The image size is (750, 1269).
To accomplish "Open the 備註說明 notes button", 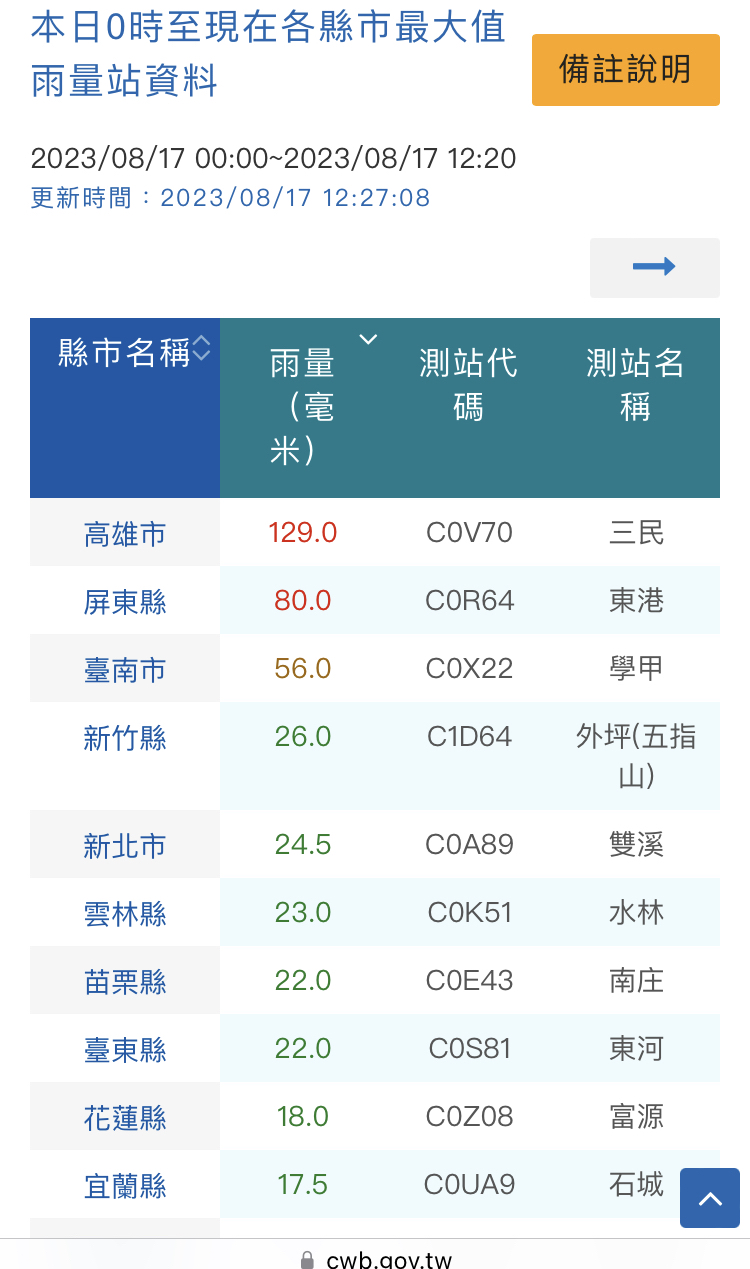I will click(625, 69).
